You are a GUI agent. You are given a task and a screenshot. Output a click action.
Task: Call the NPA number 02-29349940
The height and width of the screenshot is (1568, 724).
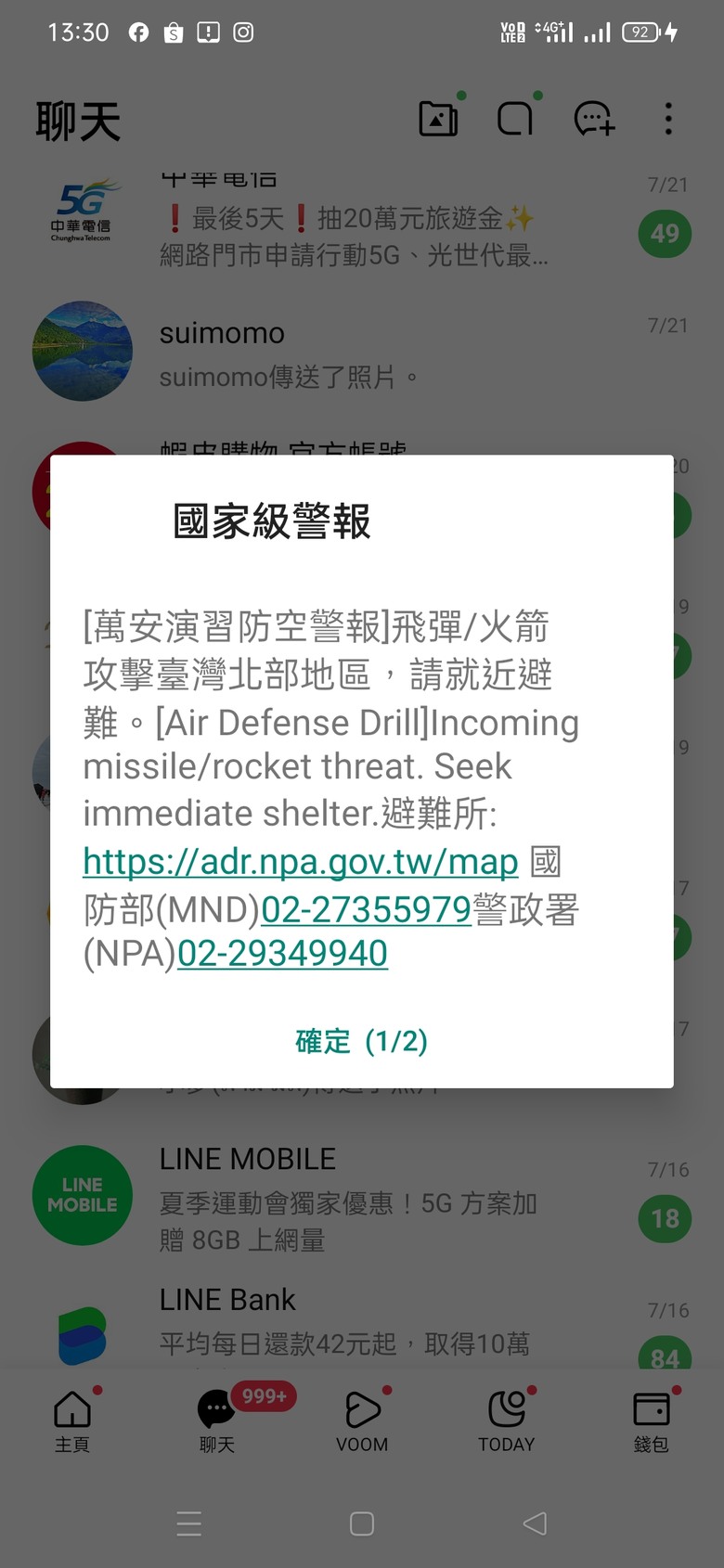(x=282, y=954)
